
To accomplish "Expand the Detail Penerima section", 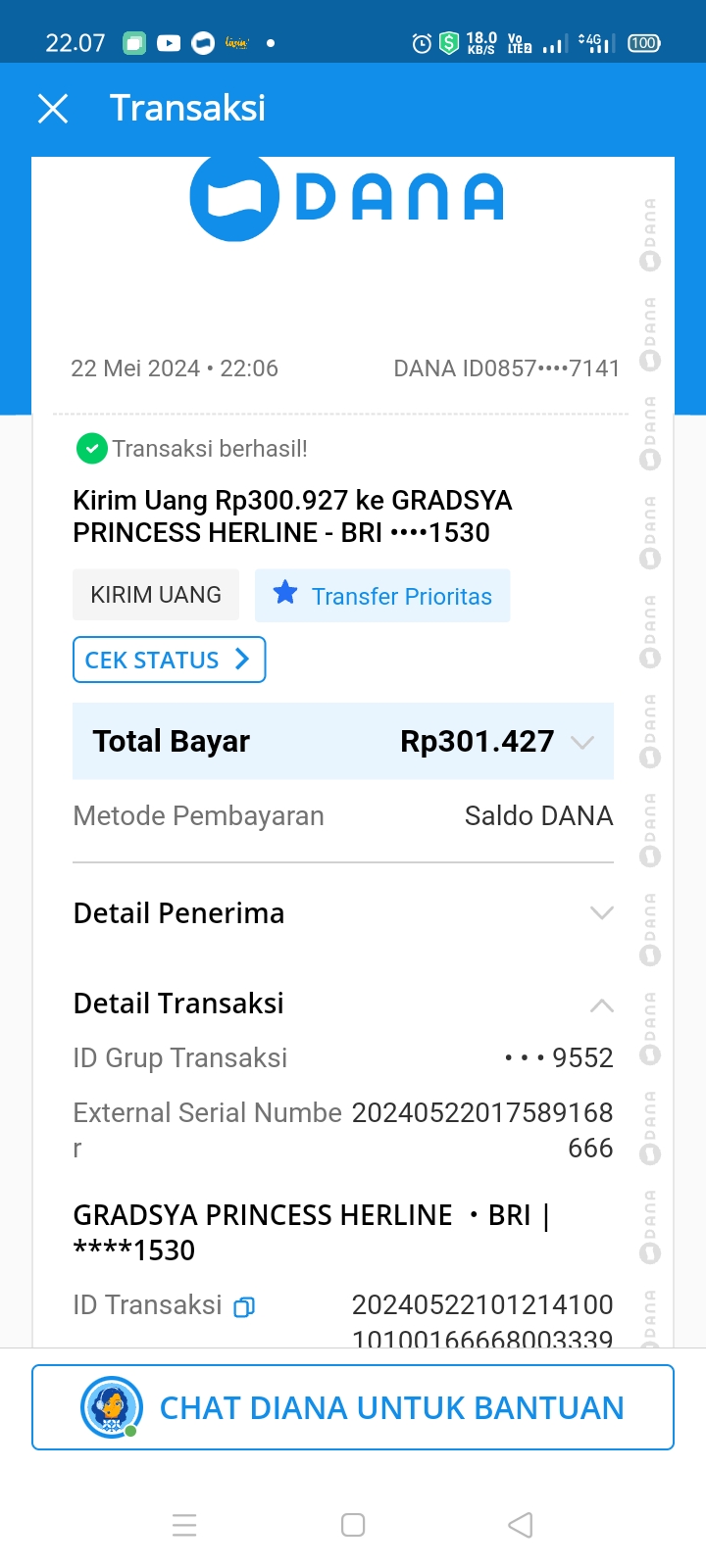I will click(601, 913).
